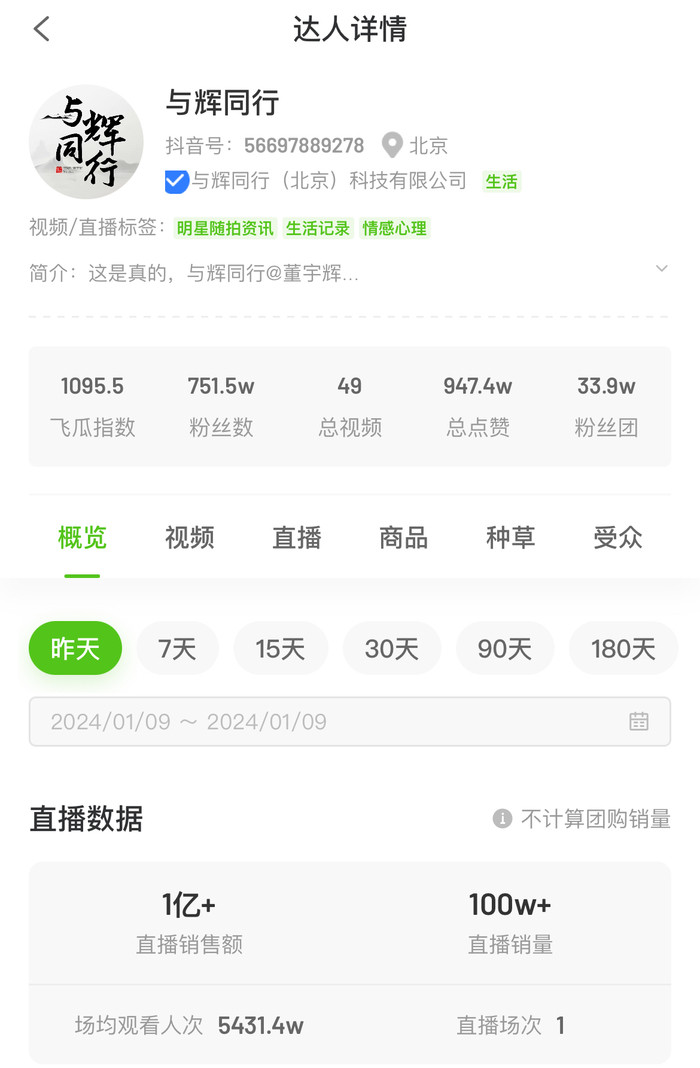The height and width of the screenshot is (1068, 700).
Task: Pick the 180天 time range
Action: click(x=623, y=648)
